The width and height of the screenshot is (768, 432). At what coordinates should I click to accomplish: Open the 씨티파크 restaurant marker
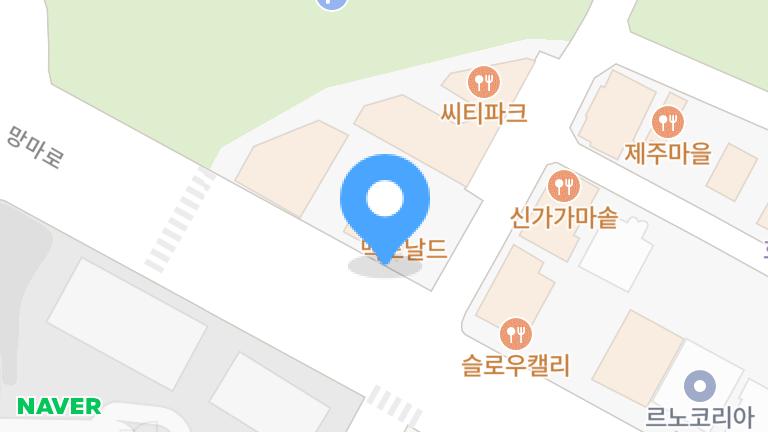click(483, 81)
